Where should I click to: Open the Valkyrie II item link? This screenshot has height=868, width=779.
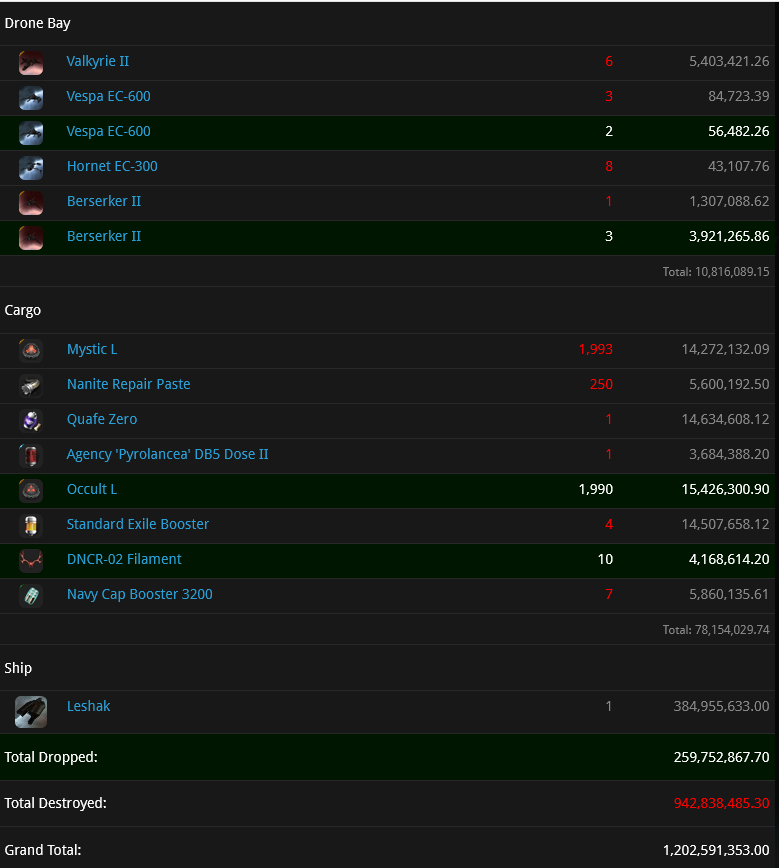[97, 61]
